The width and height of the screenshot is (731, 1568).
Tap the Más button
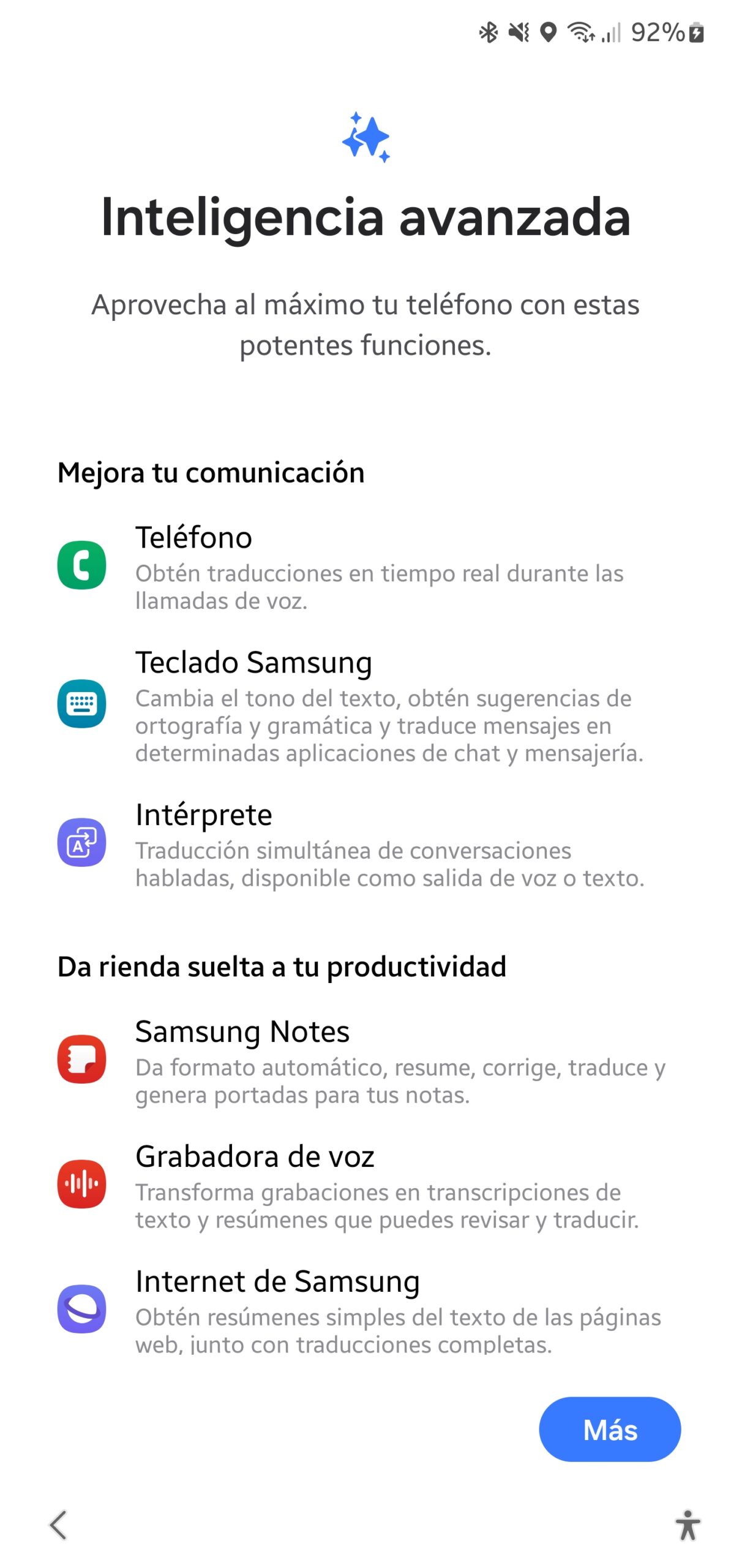609,1429
